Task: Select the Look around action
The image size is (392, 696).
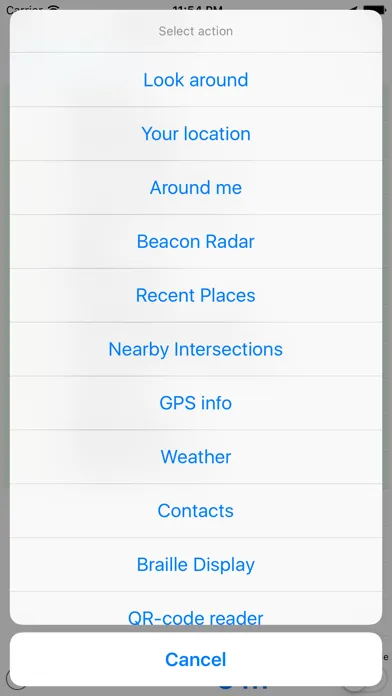Action: [x=196, y=80]
